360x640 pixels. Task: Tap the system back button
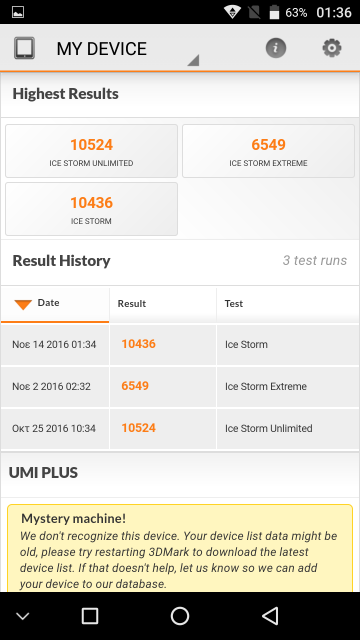pos(270,616)
